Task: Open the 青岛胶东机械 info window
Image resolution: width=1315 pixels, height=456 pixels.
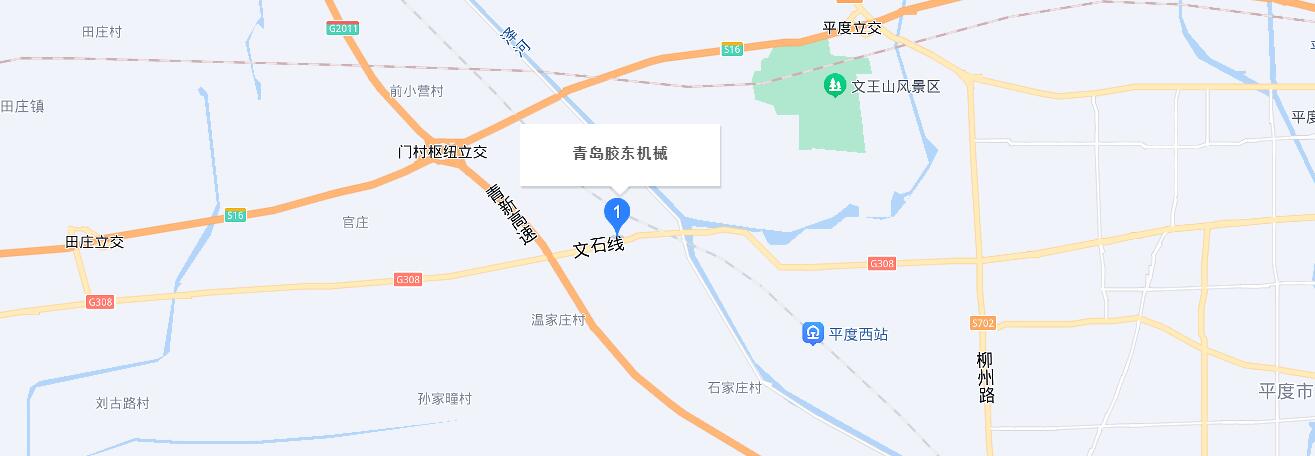Action: pyautogui.click(x=620, y=155)
